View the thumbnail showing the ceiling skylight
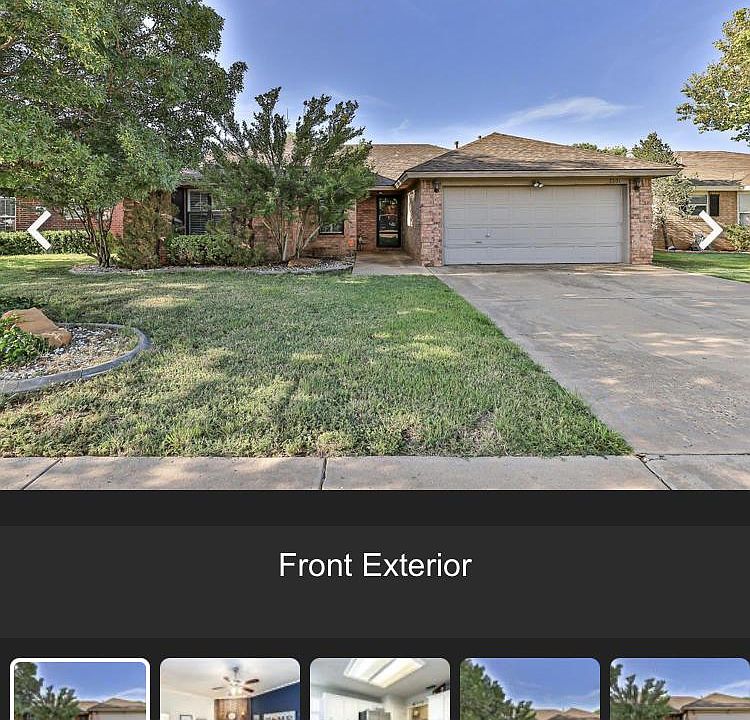The image size is (750, 720). click(x=380, y=690)
